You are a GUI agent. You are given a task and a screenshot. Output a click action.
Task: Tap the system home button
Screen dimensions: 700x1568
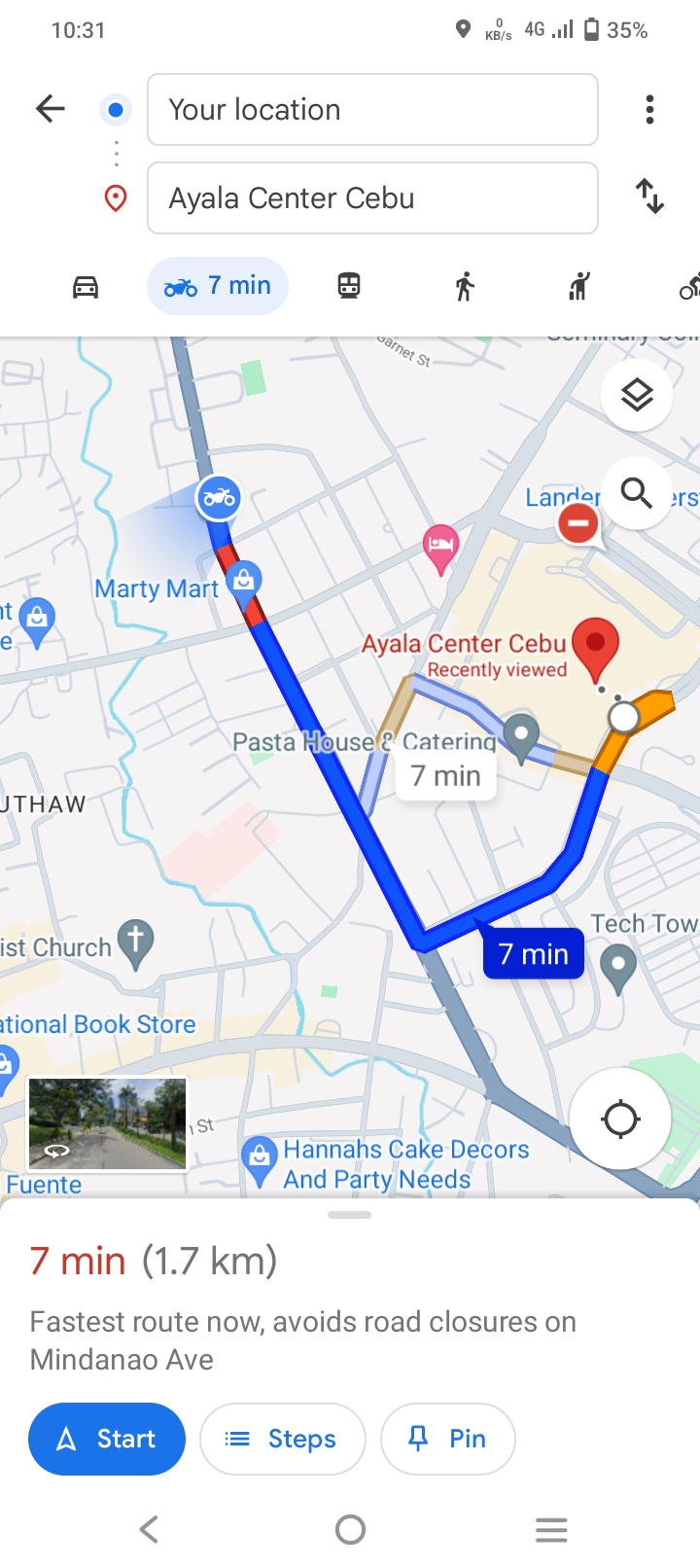[x=350, y=1530]
